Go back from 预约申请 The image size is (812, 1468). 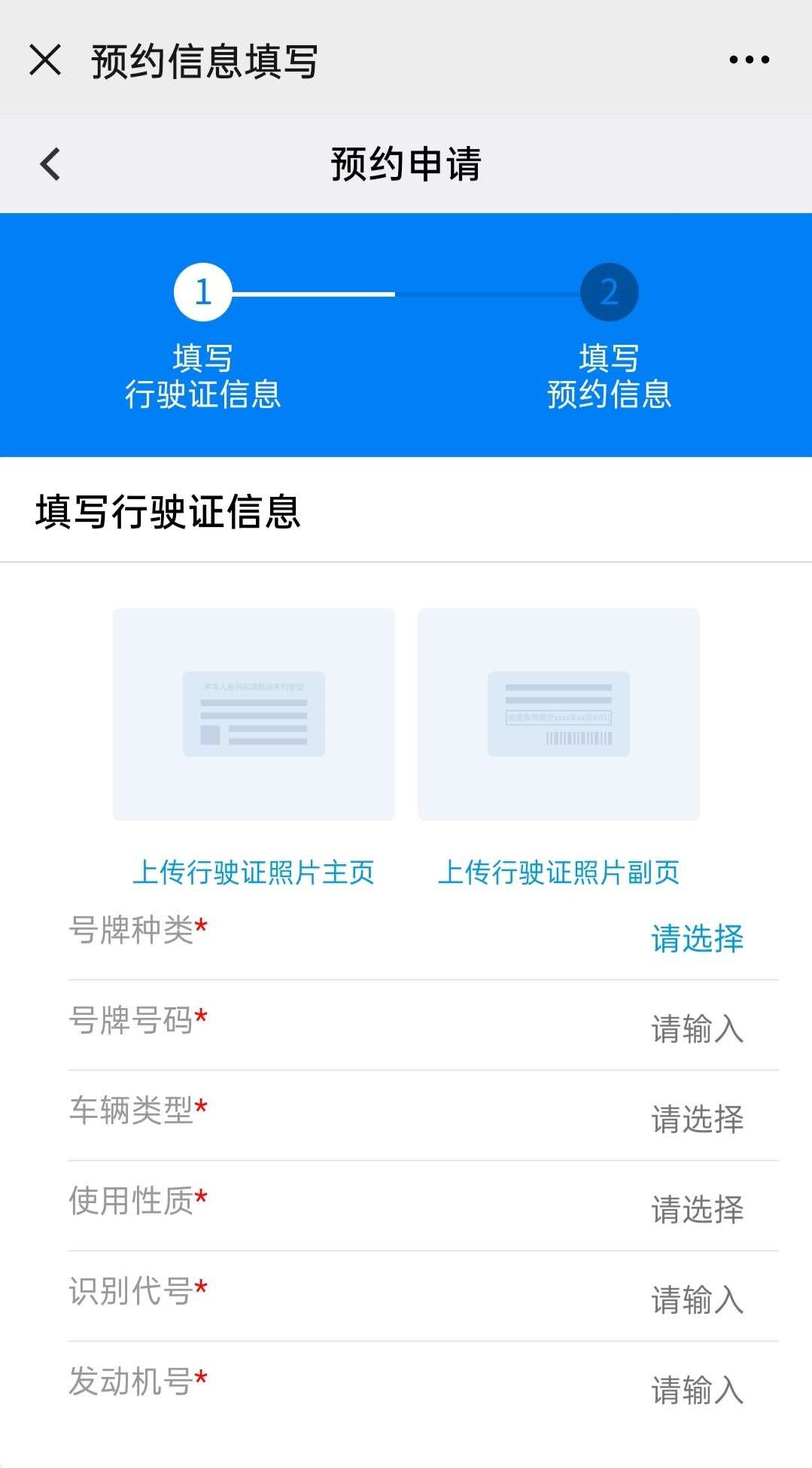(x=50, y=164)
